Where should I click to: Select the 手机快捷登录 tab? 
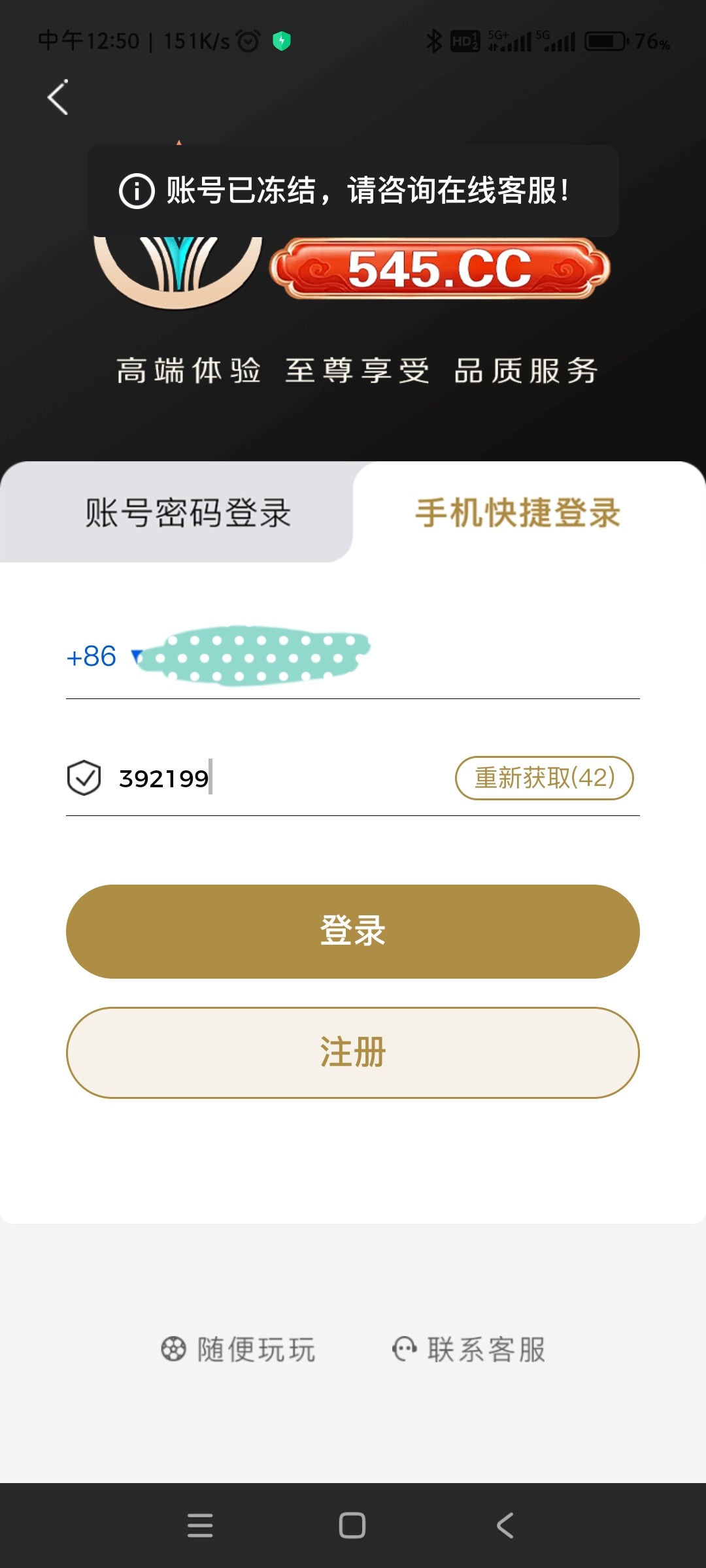pyautogui.click(x=518, y=513)
